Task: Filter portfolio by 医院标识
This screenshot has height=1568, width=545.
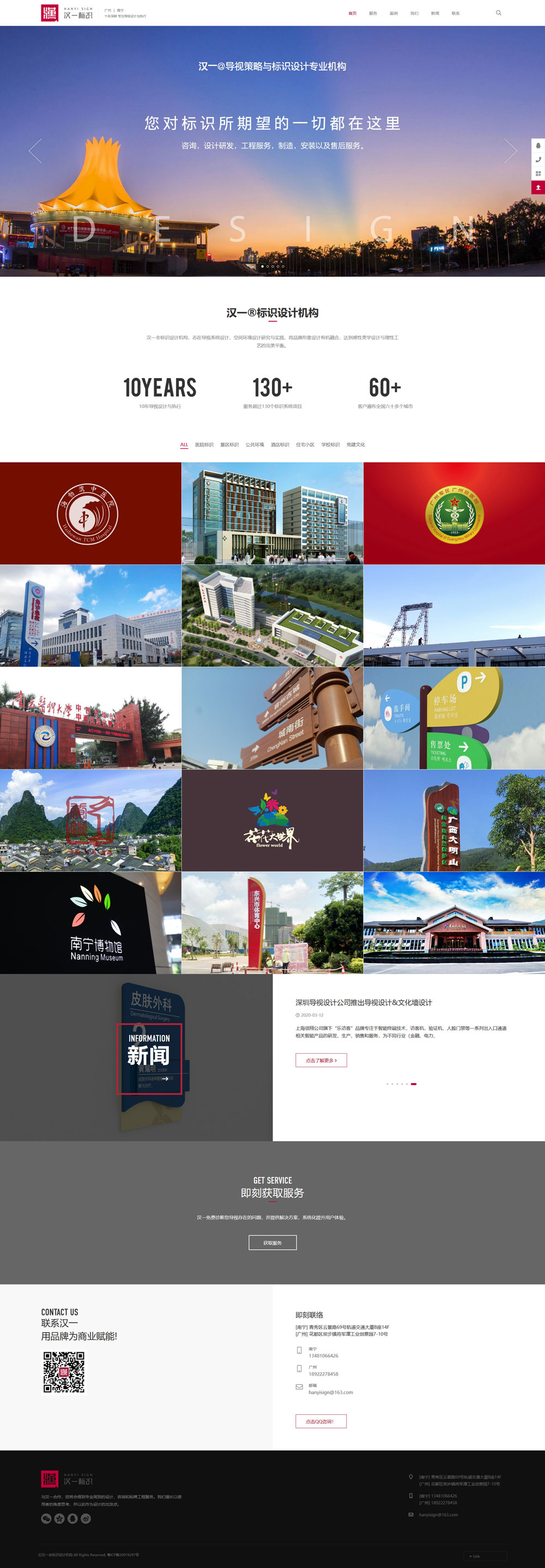Action: tap(204, 445)
